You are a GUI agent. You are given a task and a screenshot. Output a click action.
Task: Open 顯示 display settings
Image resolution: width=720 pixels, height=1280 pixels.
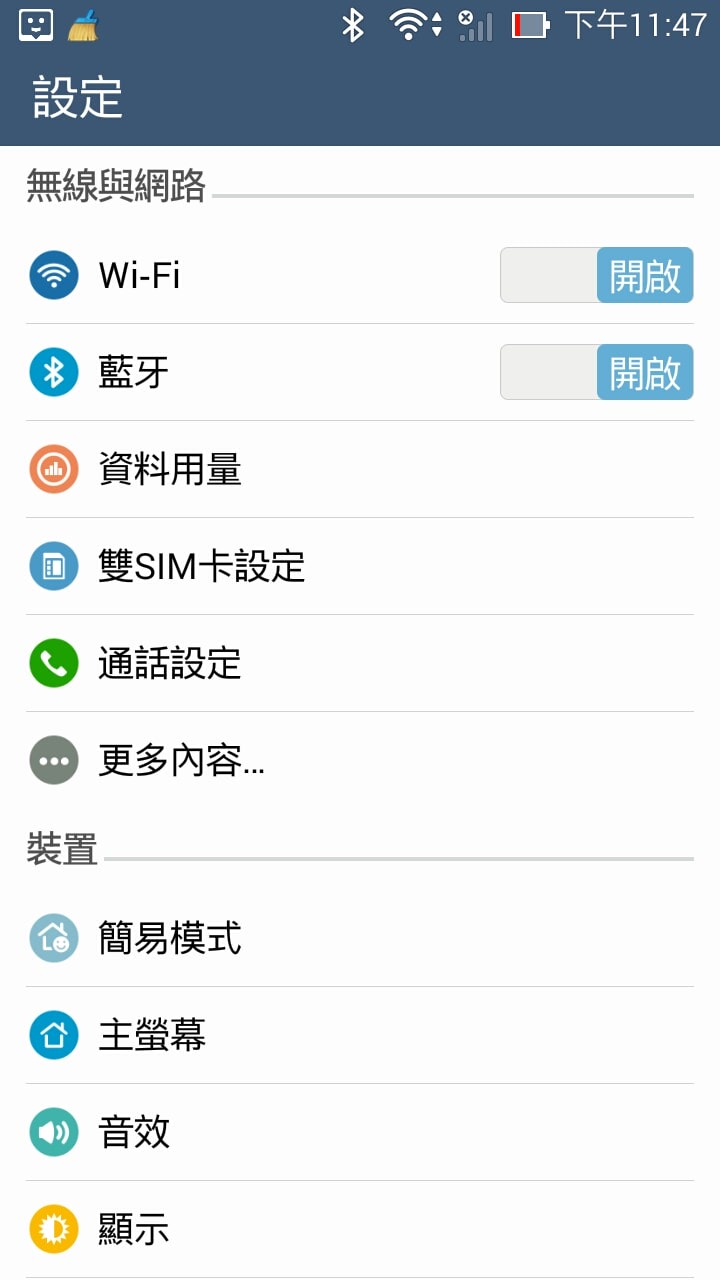pos(360,1229)
